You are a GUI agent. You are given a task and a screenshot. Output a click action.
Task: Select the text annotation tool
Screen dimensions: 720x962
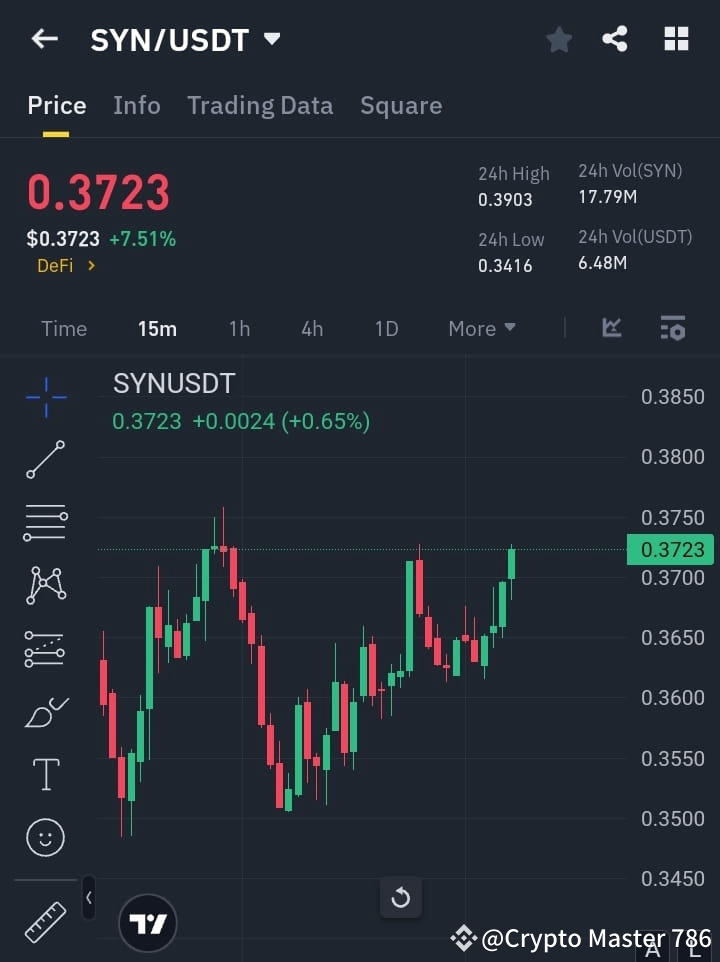pyautogui.click(x=45, y=774)
